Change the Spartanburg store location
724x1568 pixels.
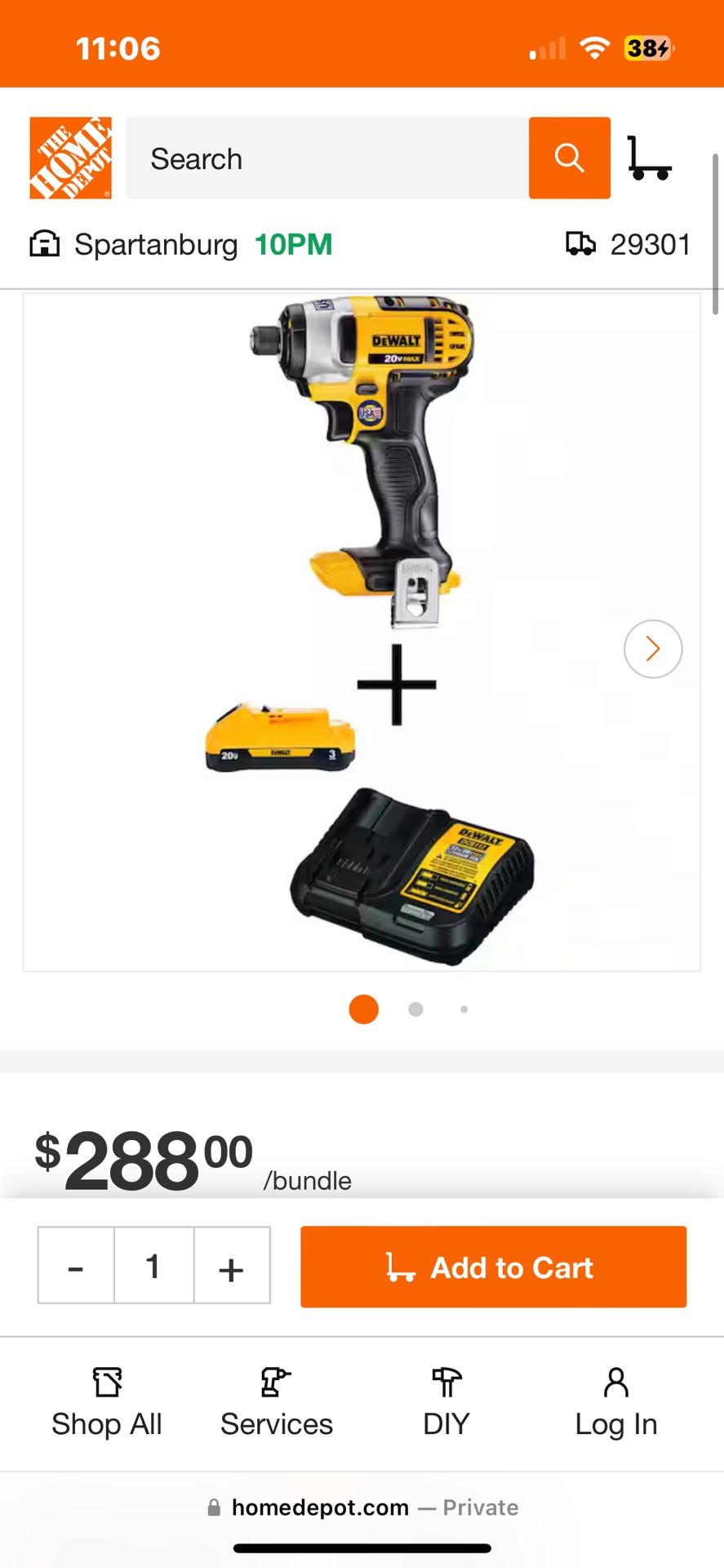(x=155, y=244)
